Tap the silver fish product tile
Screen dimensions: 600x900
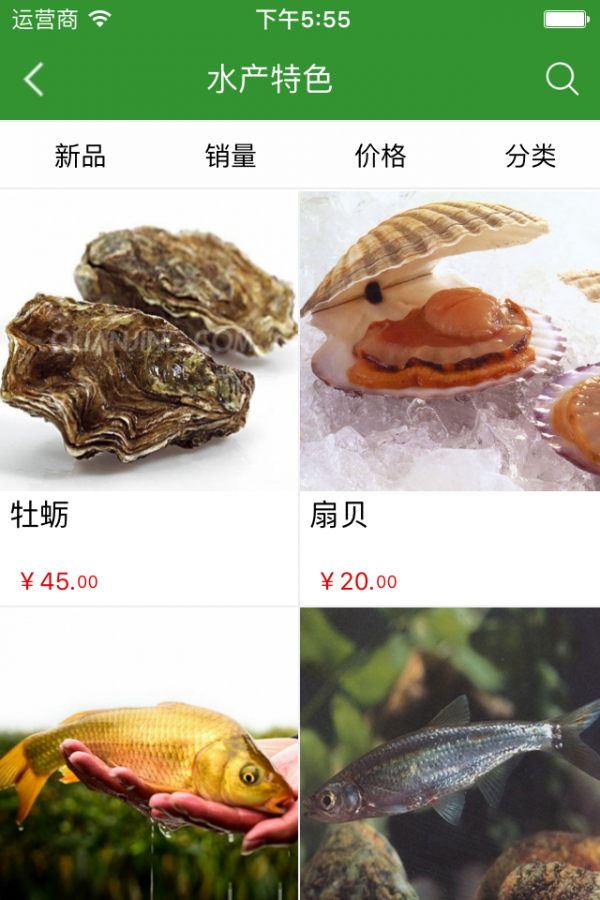[x=450, y=760]
